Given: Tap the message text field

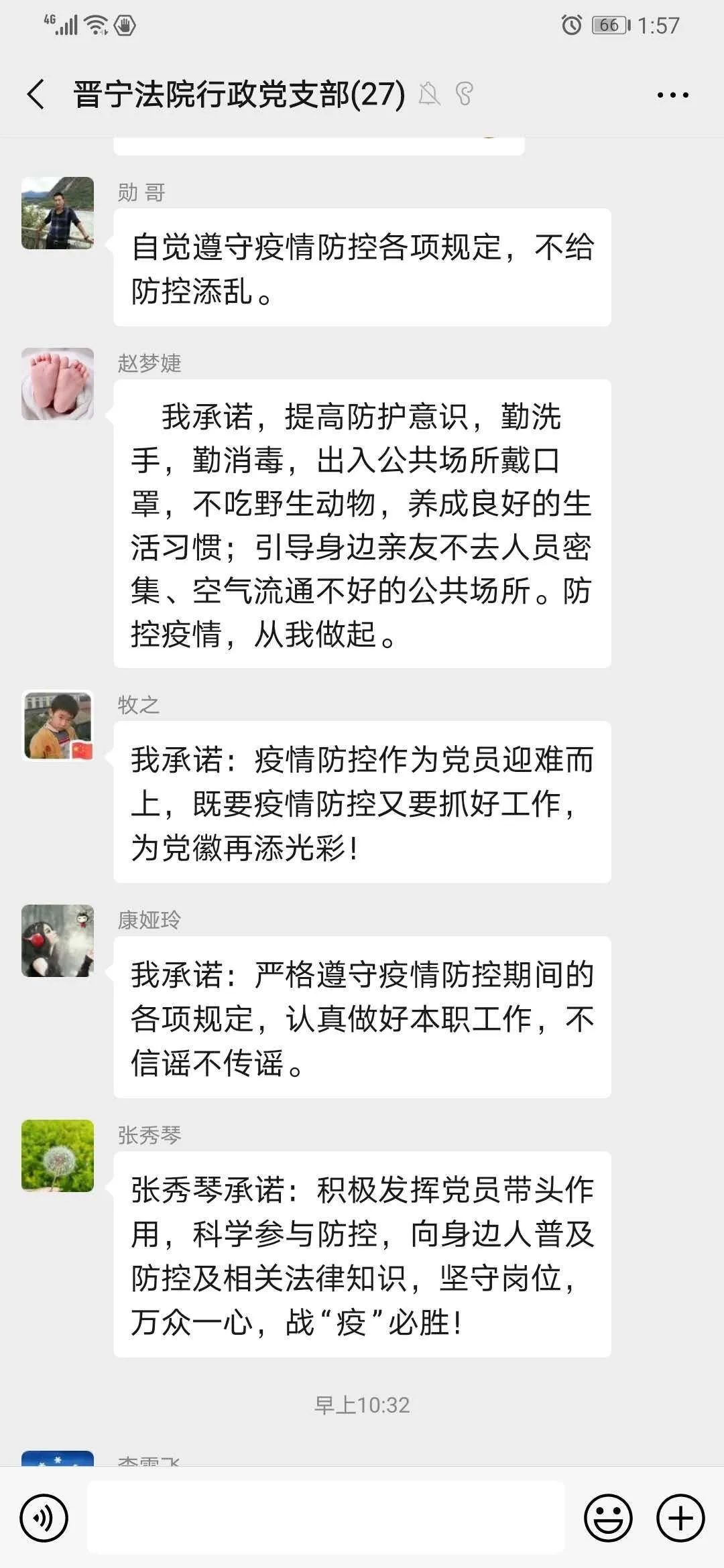Looking at the screenshot, I should pyautogui.click(x=326, y=1517).
